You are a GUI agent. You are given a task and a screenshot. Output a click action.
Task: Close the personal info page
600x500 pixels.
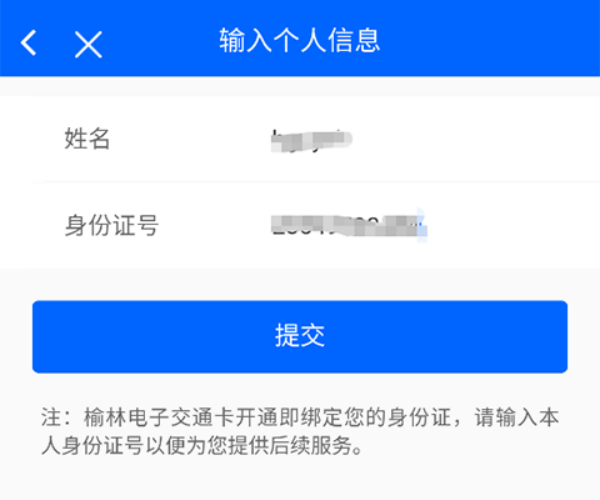(88, 44)
